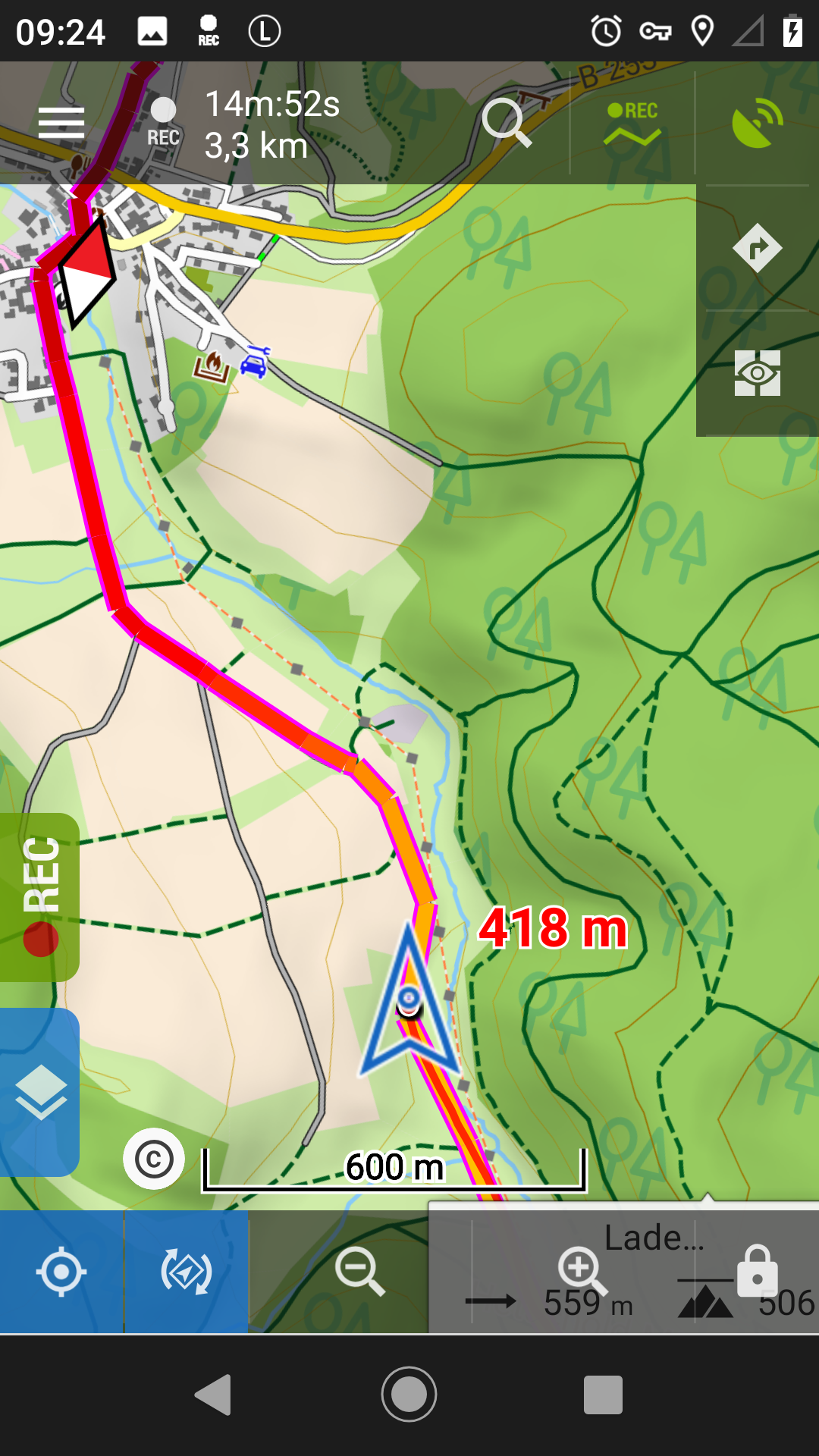Open the map copyright info icon

(154, 1159)
